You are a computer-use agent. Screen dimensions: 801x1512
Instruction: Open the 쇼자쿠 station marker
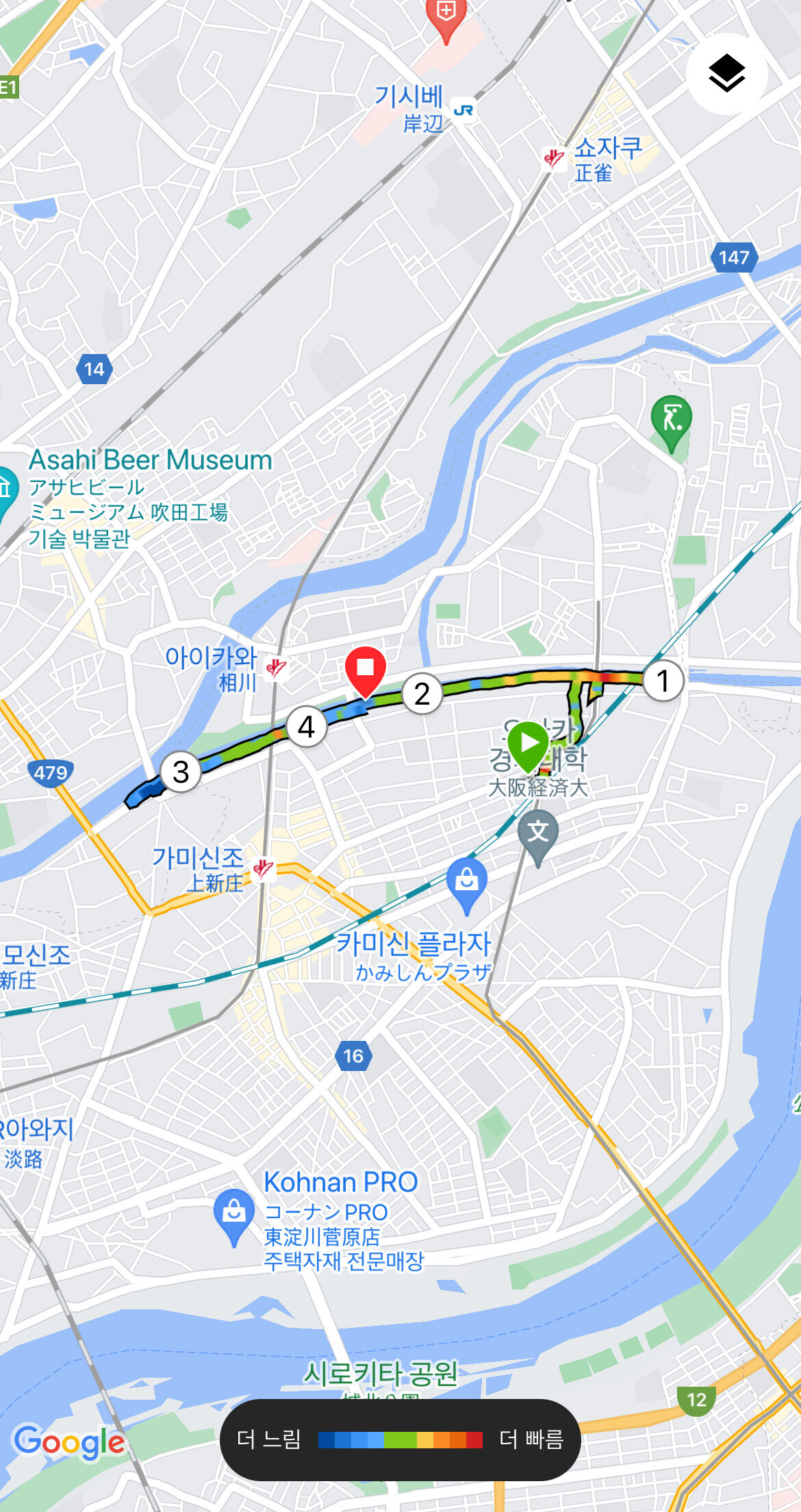(553, 159)
